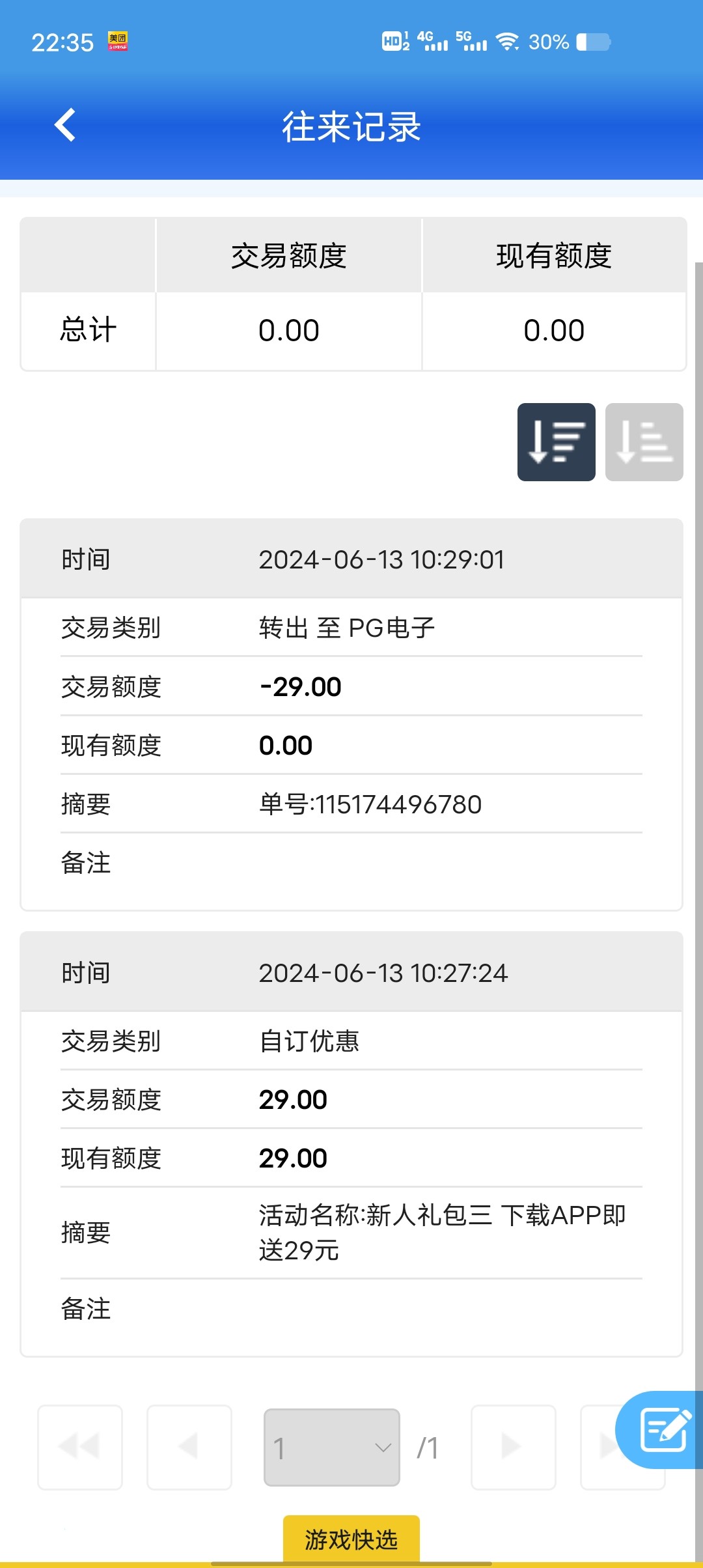Tap the 备注 remarks field
Screen dimensions: 703x1568
pos(87,863)
